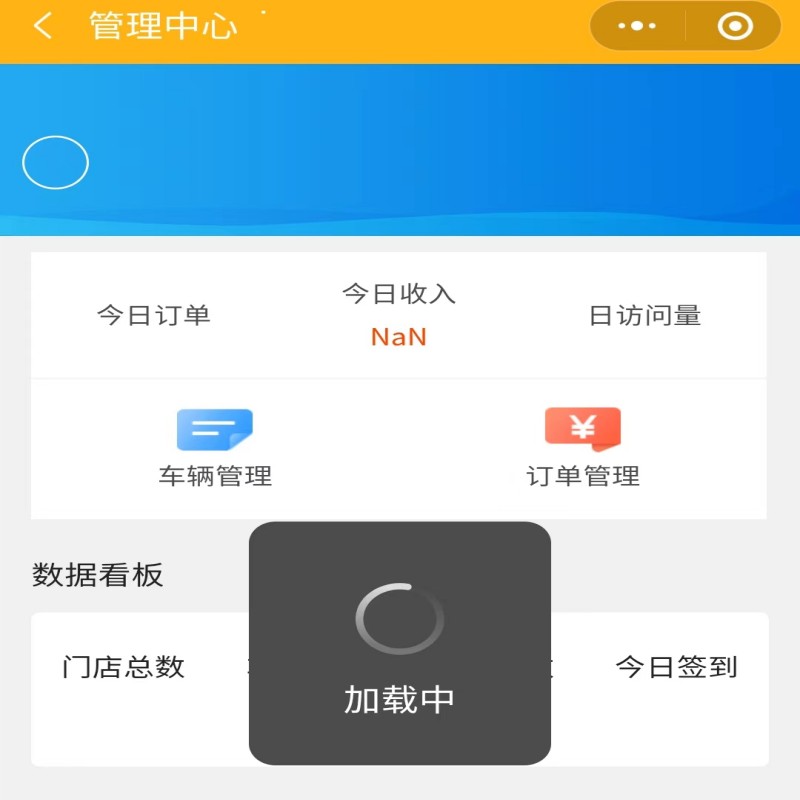Open 车辆管理
This screenshot has height=800, width=800.
215,448
